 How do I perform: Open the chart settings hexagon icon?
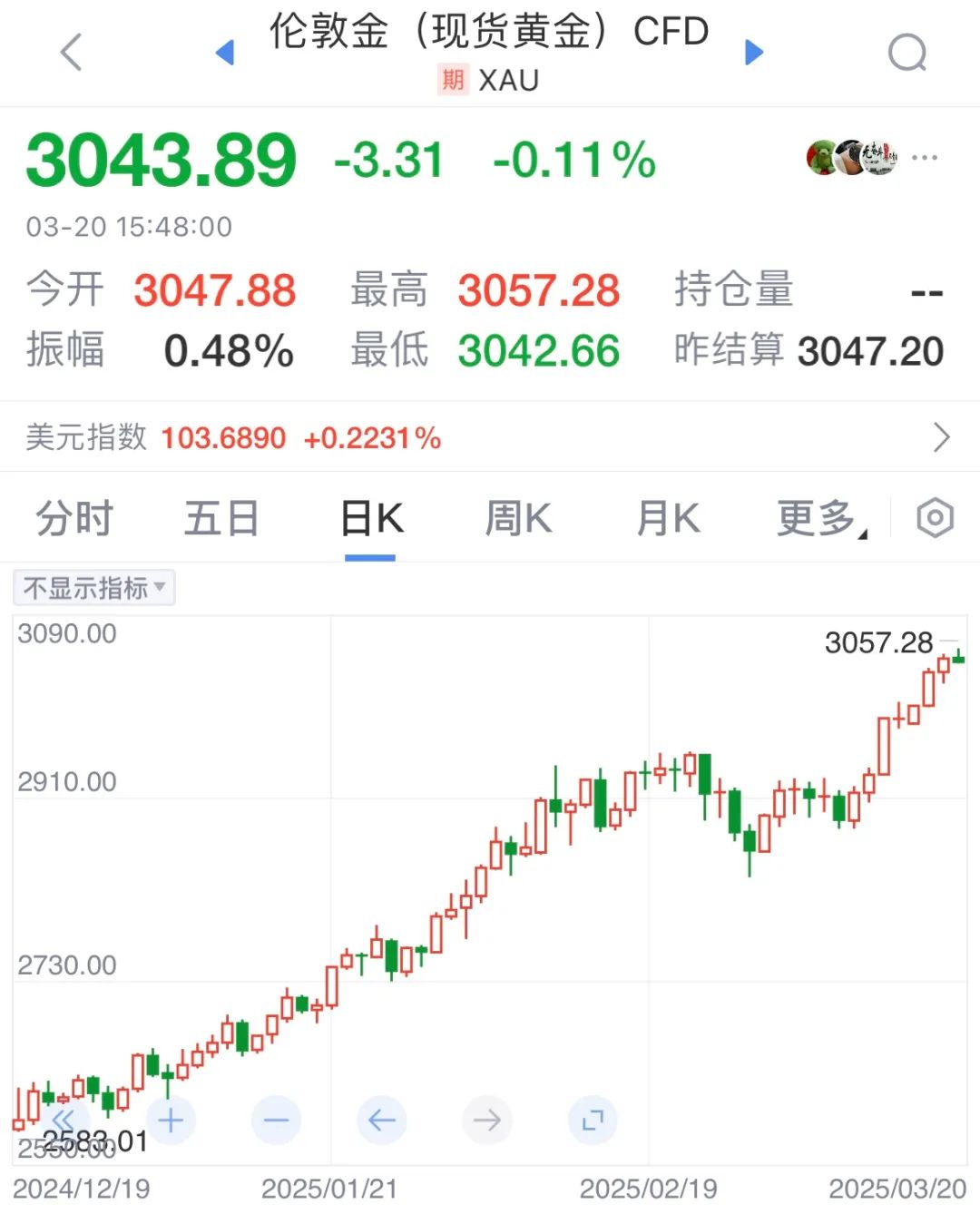(935, 519)
